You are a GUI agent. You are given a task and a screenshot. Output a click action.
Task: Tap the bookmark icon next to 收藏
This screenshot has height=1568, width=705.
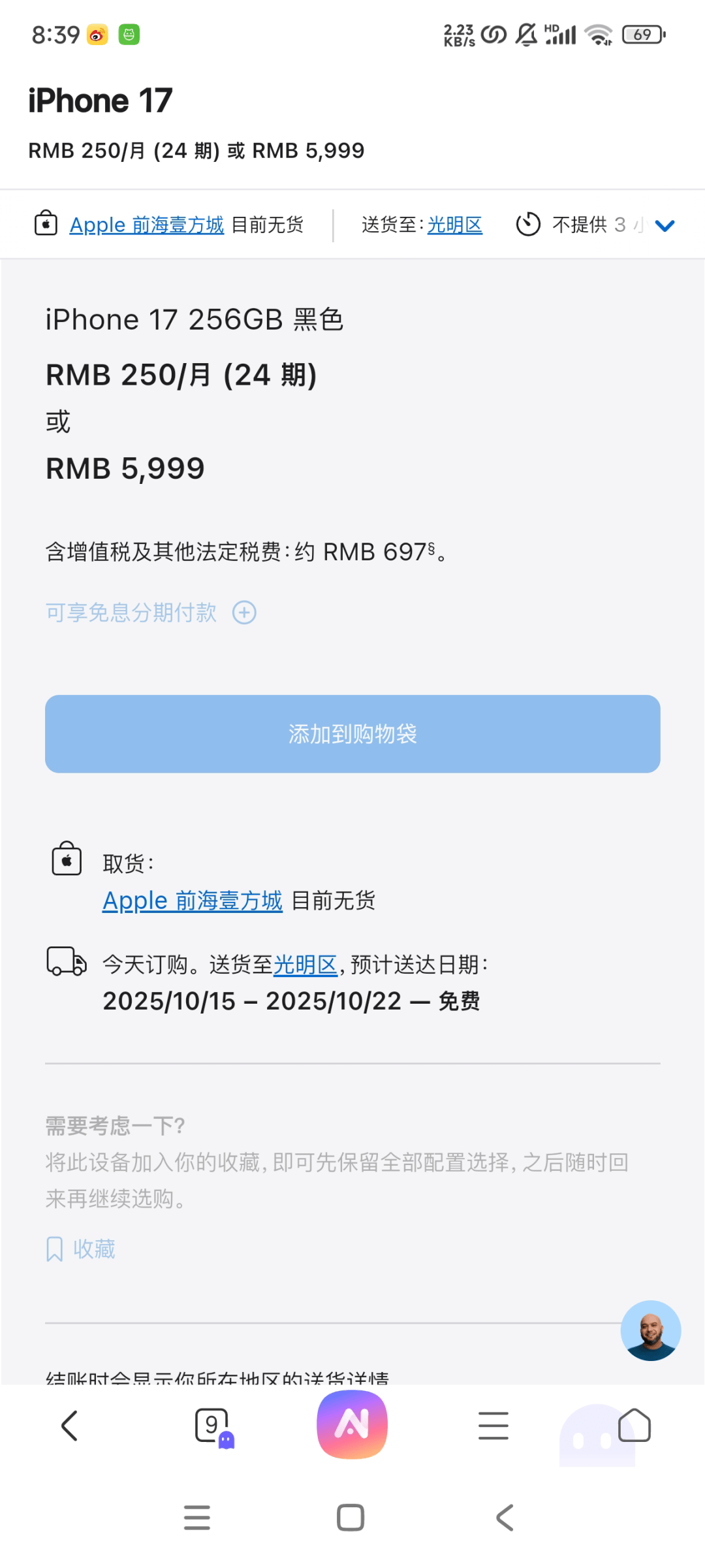[55, 1248]
